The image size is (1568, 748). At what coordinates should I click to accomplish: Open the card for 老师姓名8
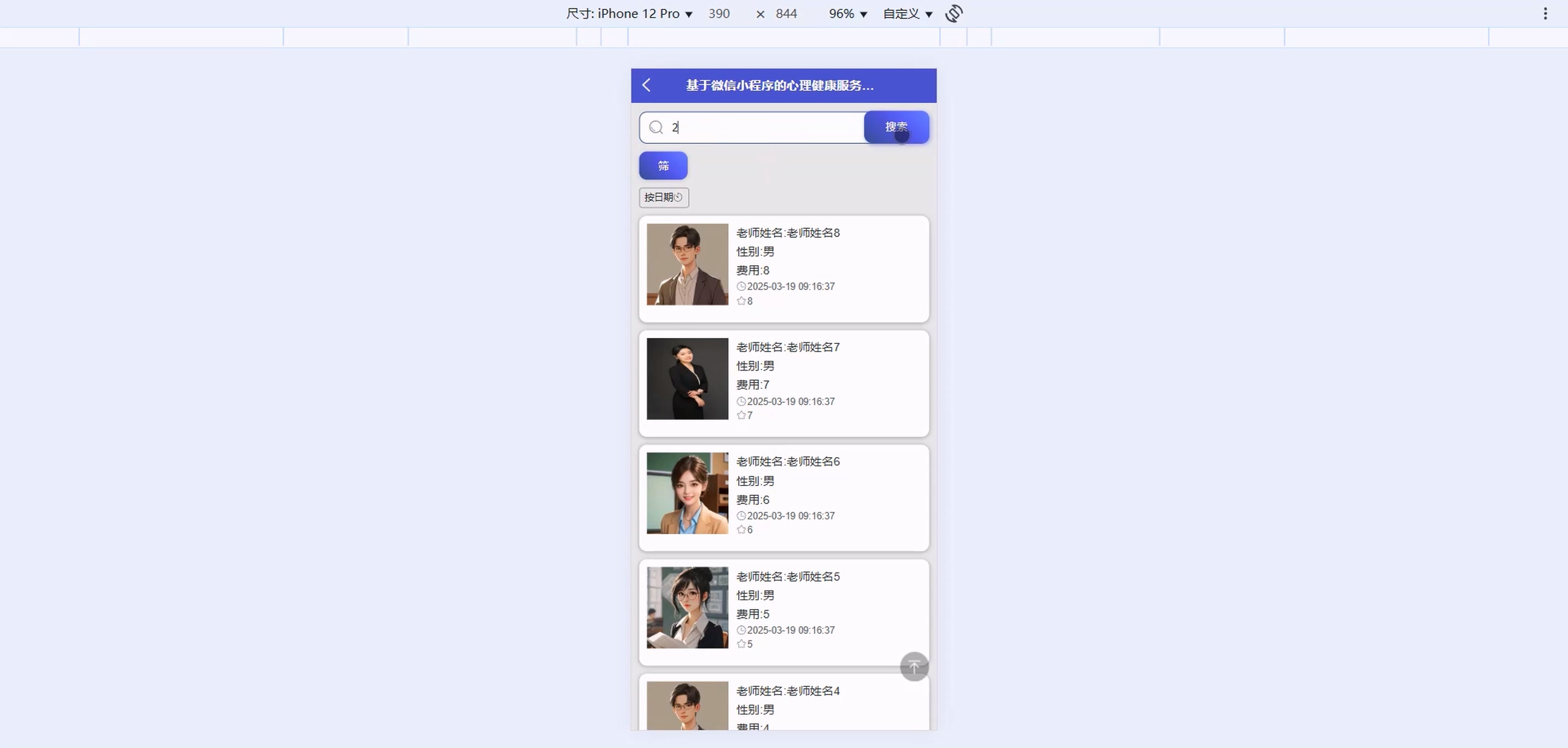point(783,268)
